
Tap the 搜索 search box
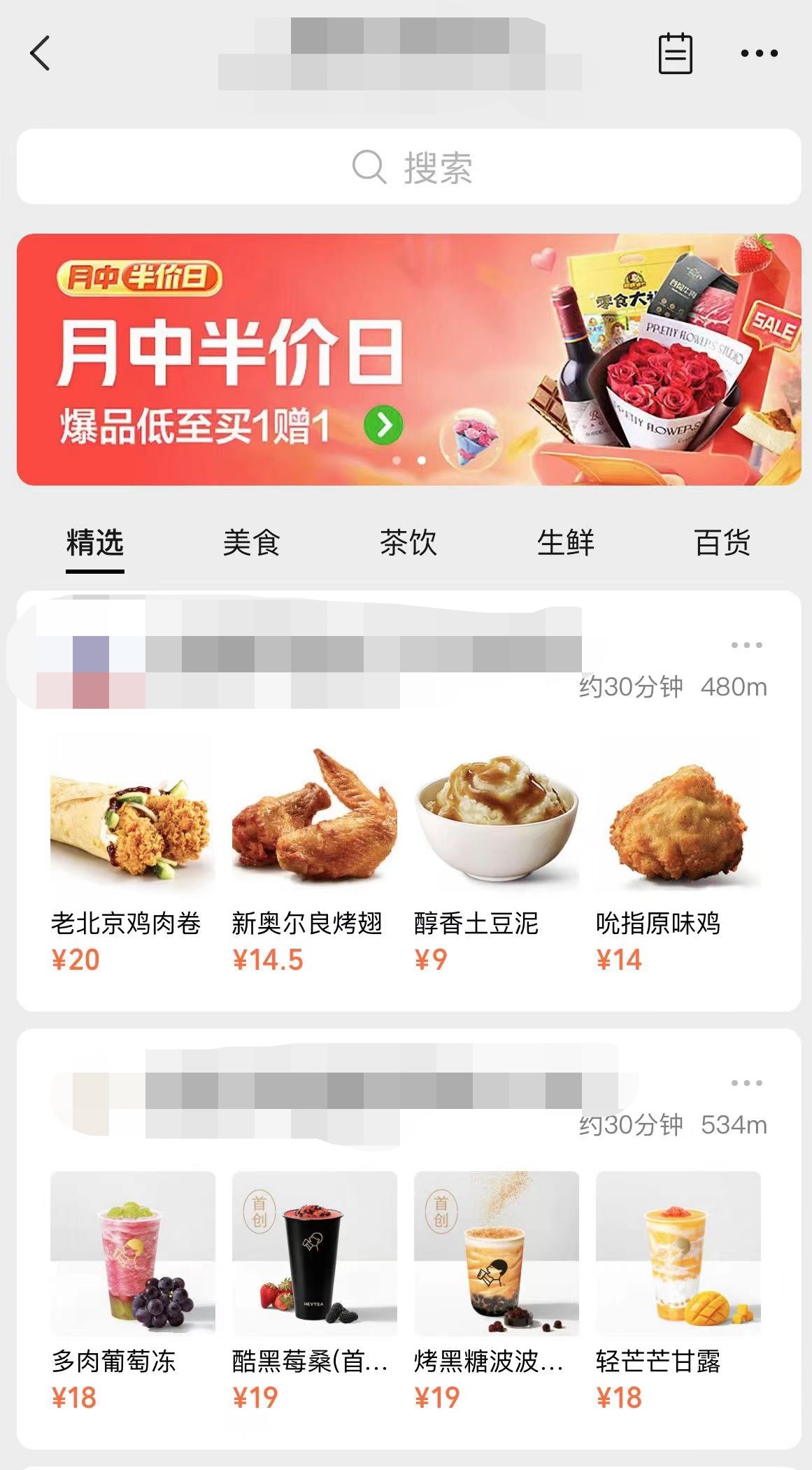coord(408,167)
